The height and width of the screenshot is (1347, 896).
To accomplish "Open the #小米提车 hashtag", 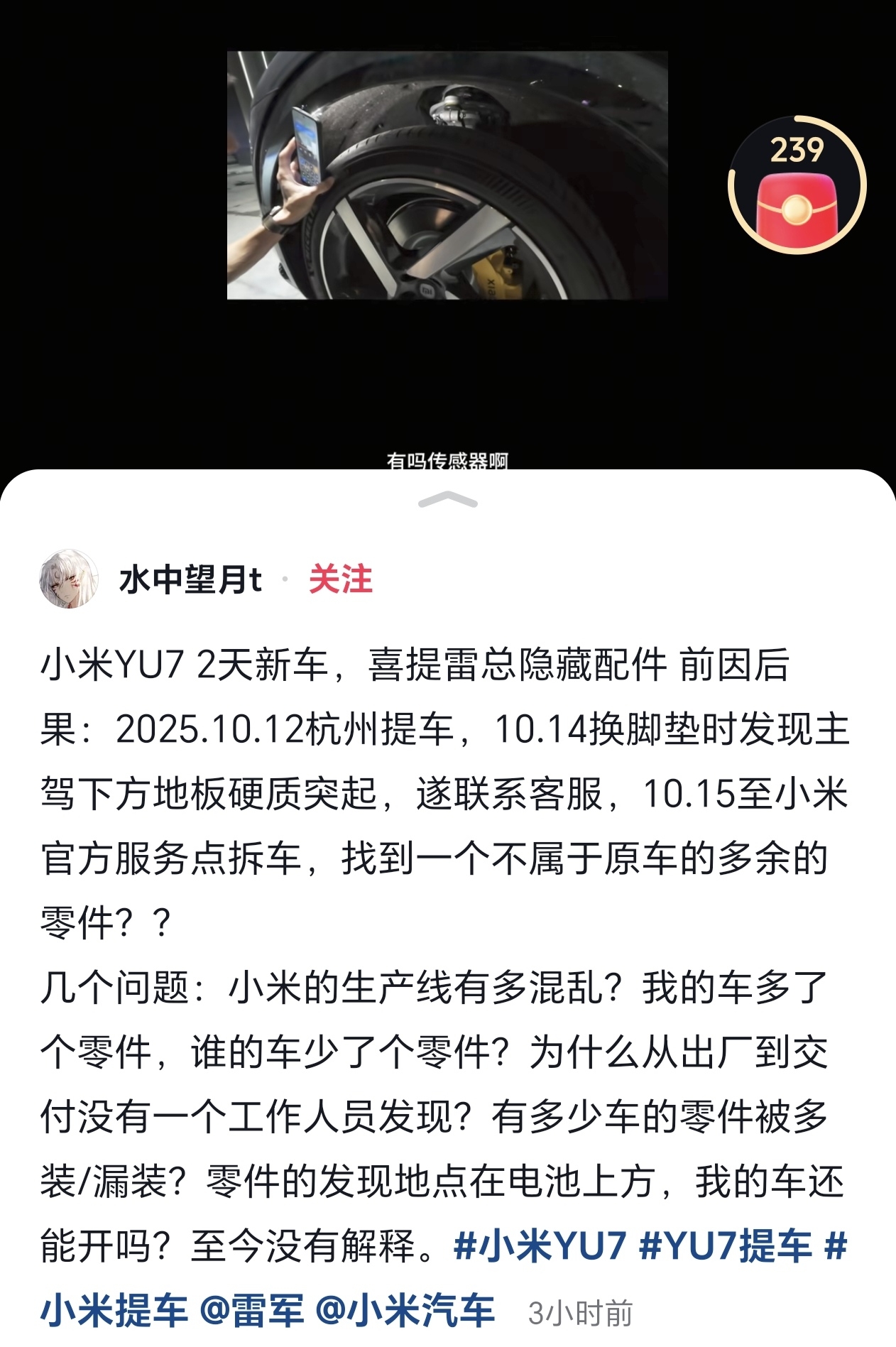I will [x=114, y=1311].
